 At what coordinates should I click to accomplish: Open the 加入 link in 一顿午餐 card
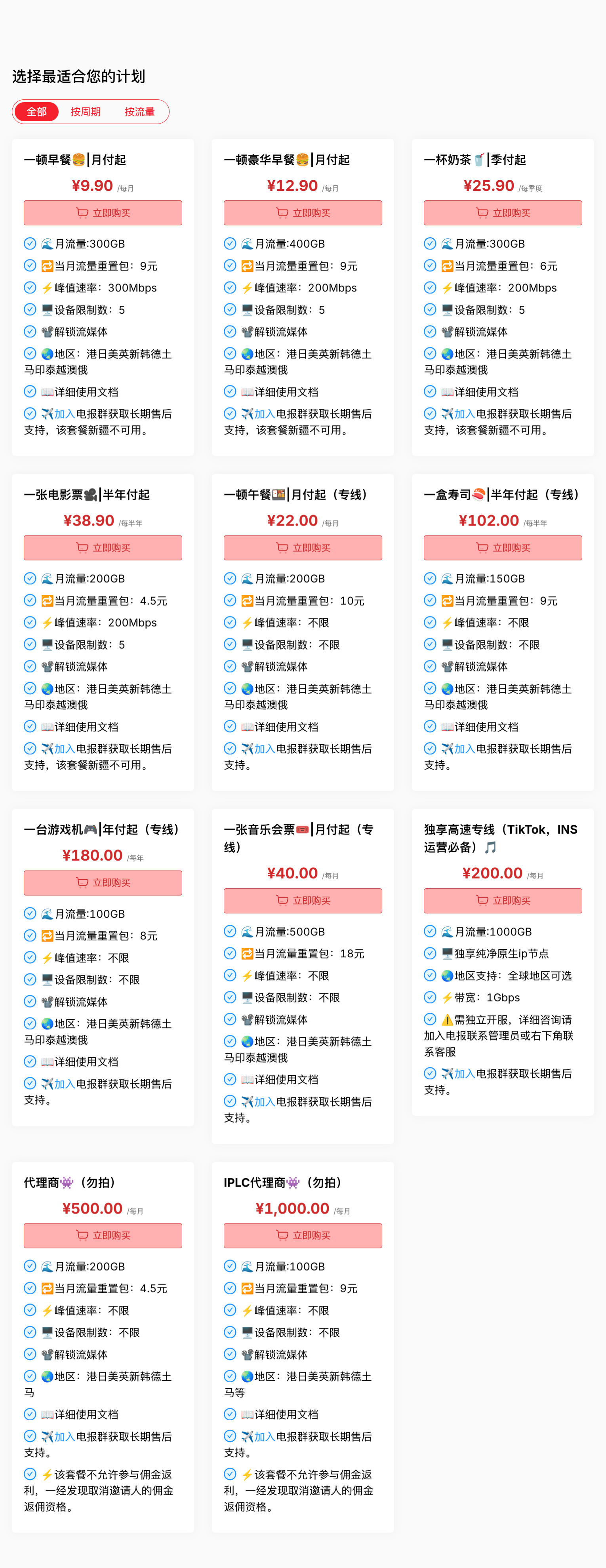point(265,749)
